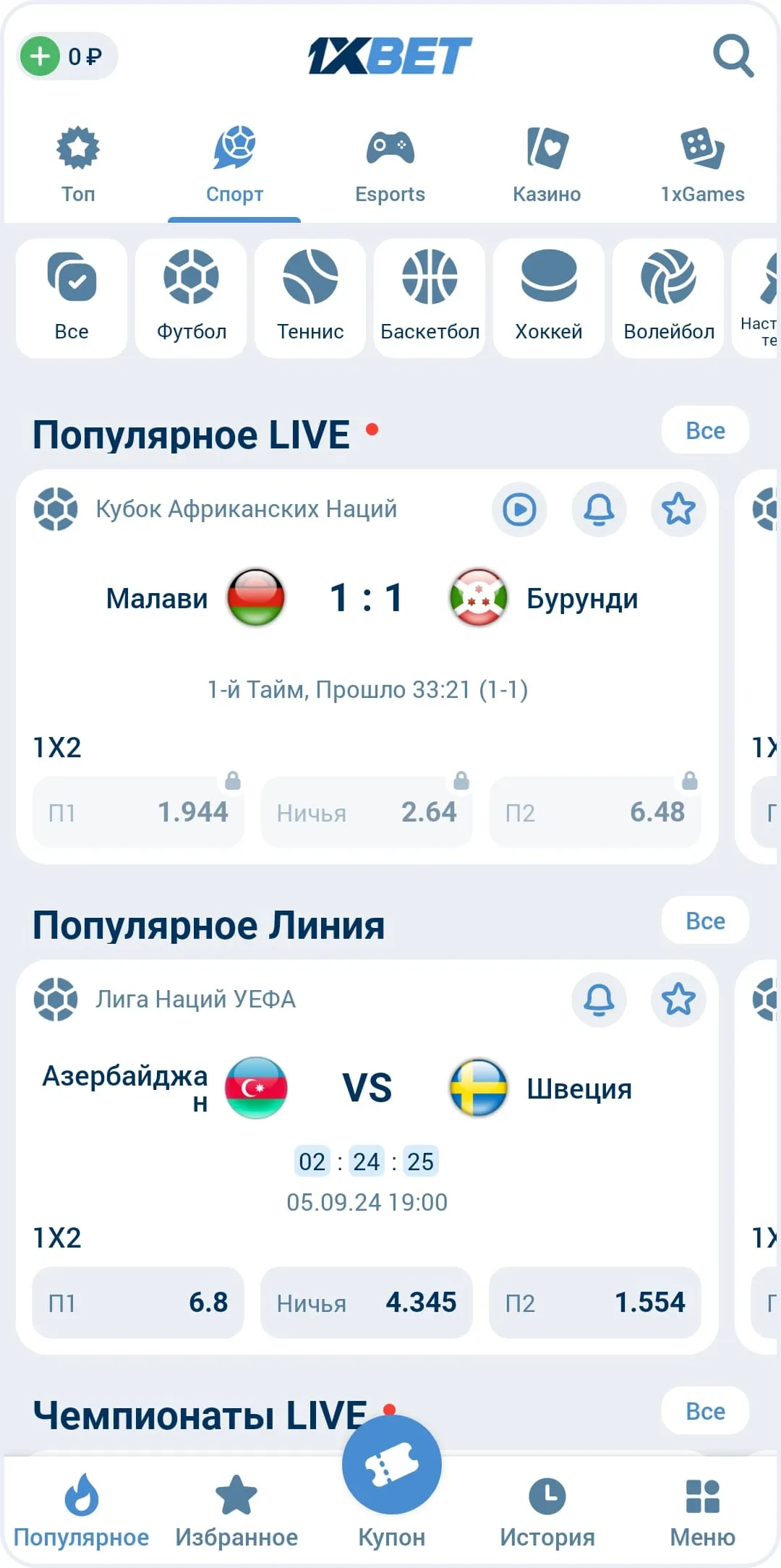This screenshot has width=781, height=1568.
Task: Enable notifications for Кубок Африканских Наций match
Action: click(x=598, y=509)
